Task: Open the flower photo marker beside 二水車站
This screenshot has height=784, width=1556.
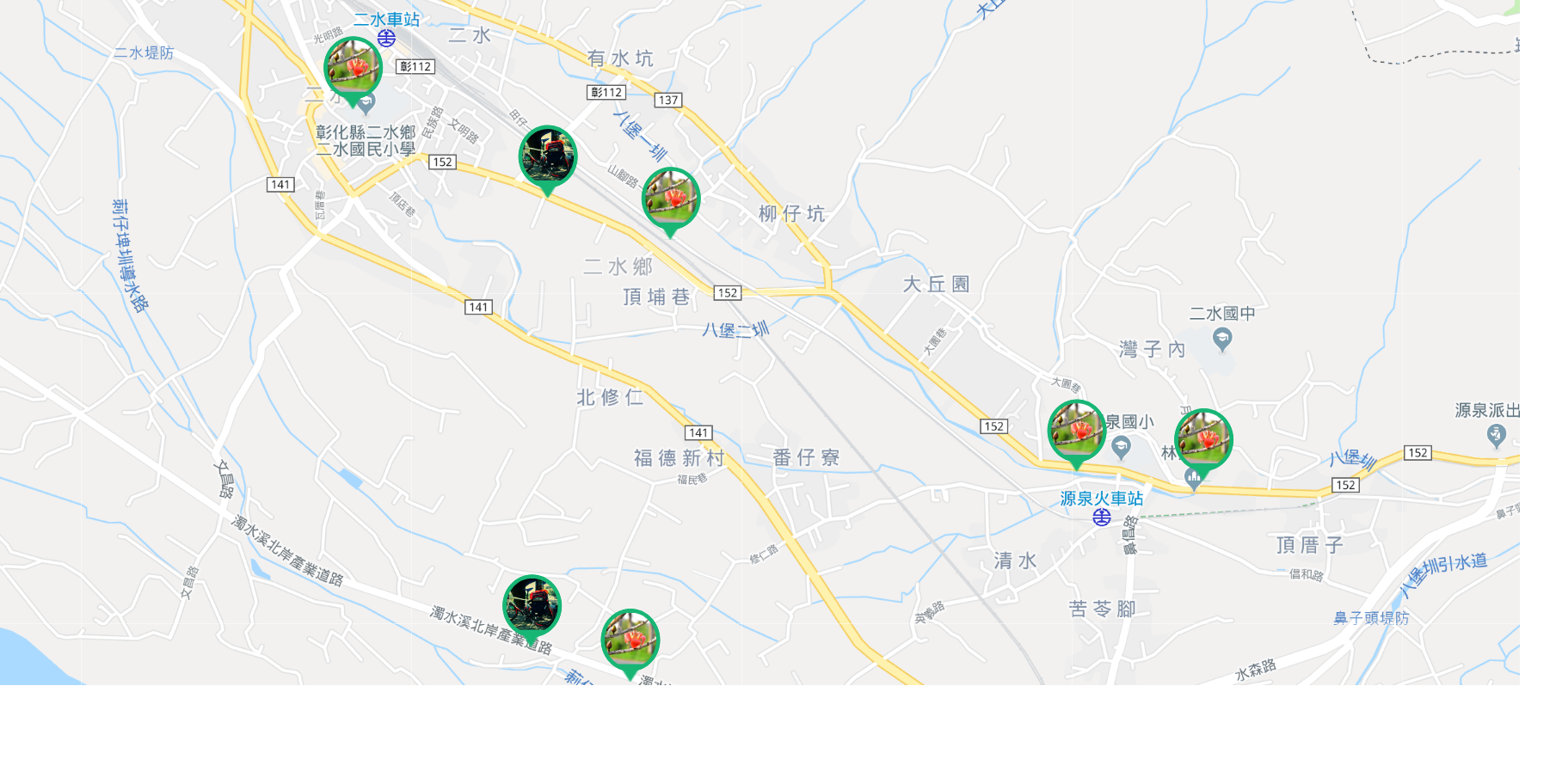Action: coord(353,67)
